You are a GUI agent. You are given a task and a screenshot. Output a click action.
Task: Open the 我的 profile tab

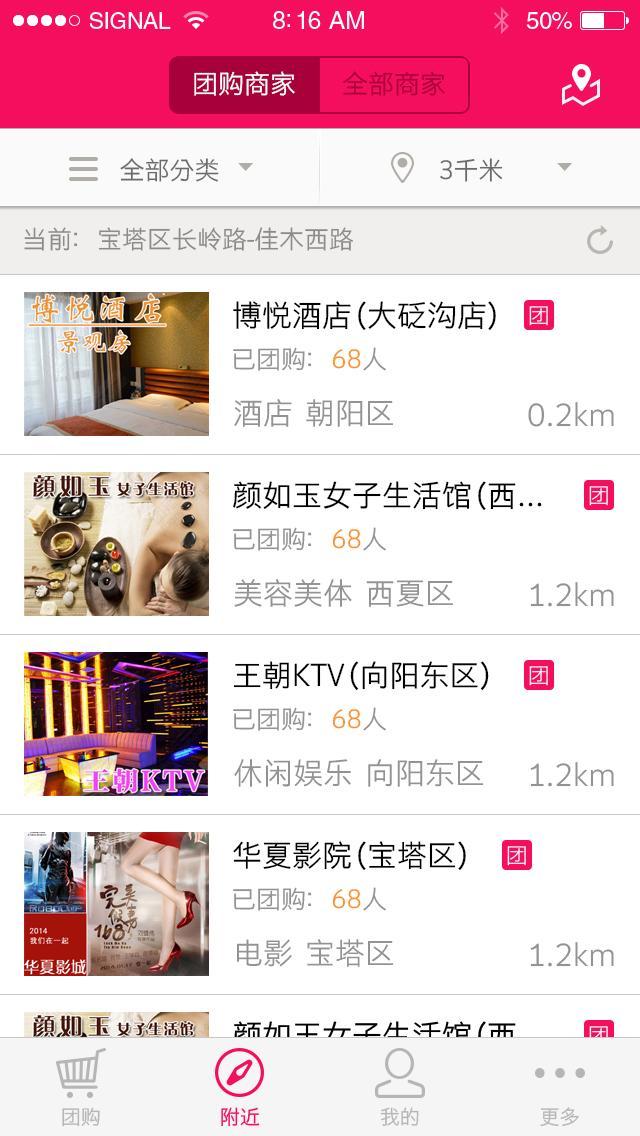(x=400, y=1087)
